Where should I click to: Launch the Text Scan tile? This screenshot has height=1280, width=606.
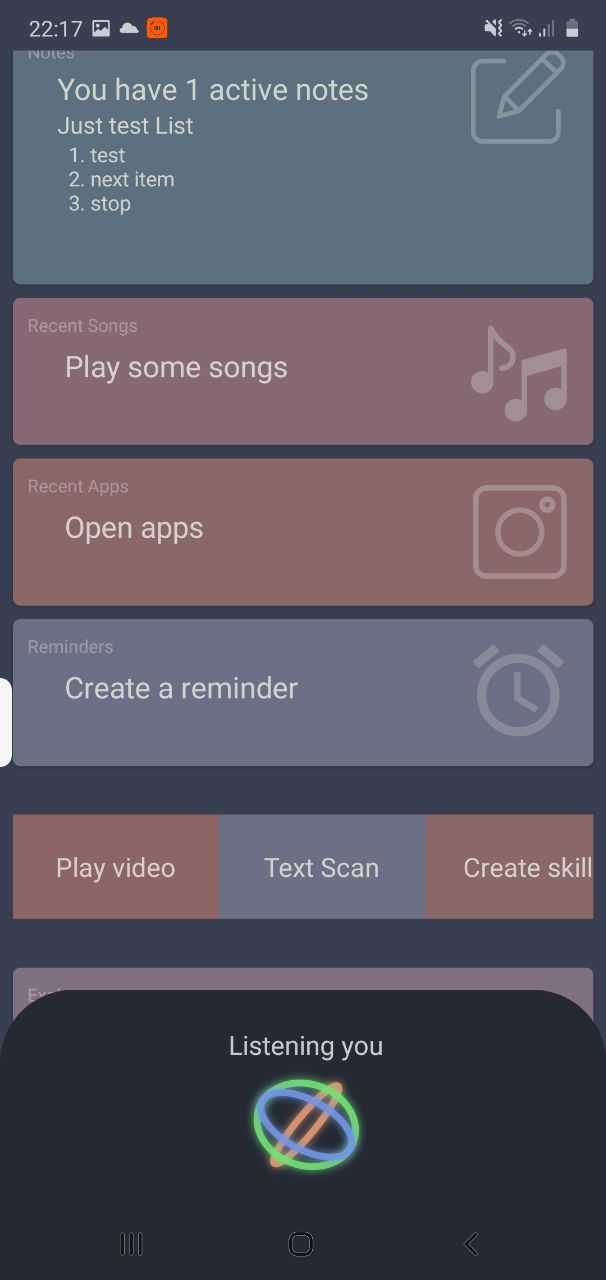tap(321, 867)
